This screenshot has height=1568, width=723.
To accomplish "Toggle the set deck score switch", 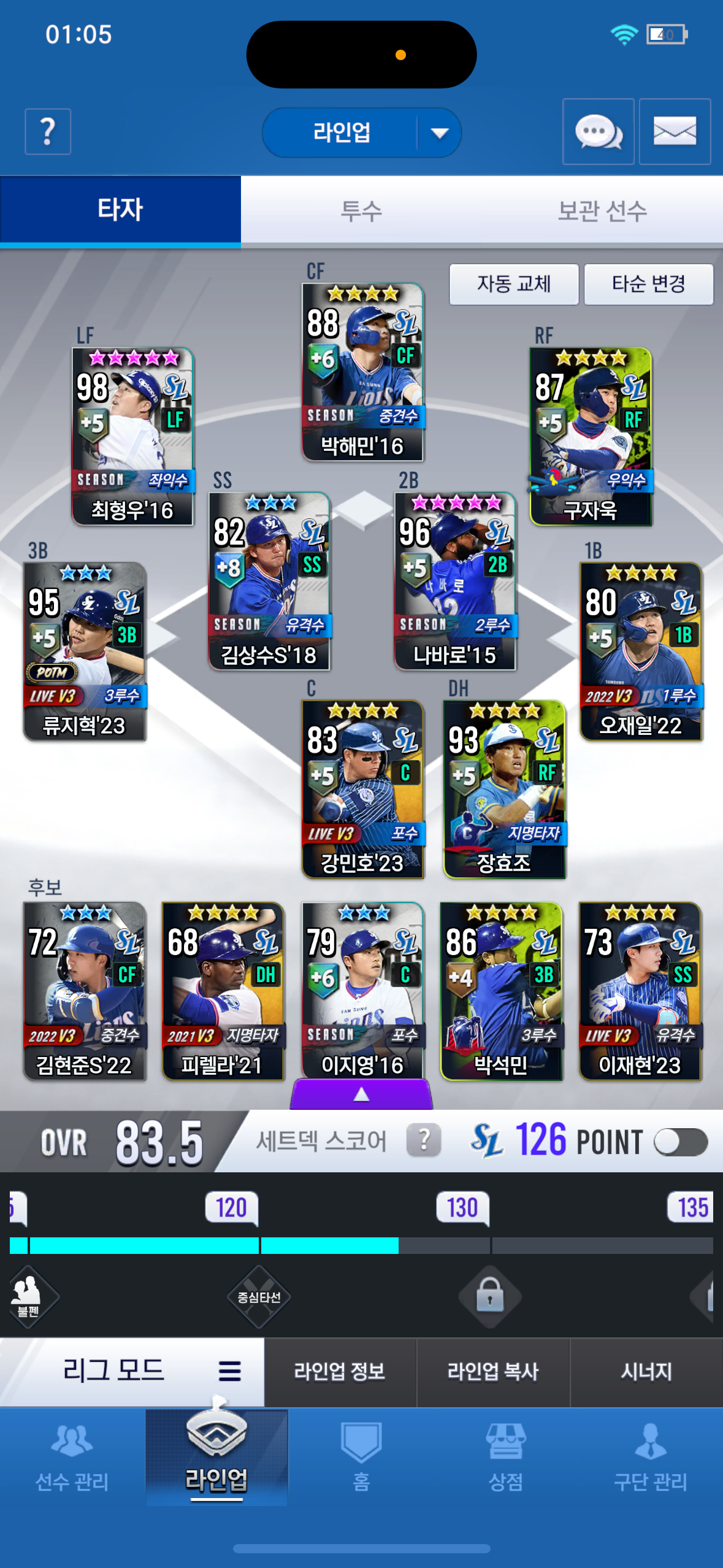I will tap(681, 1142).
